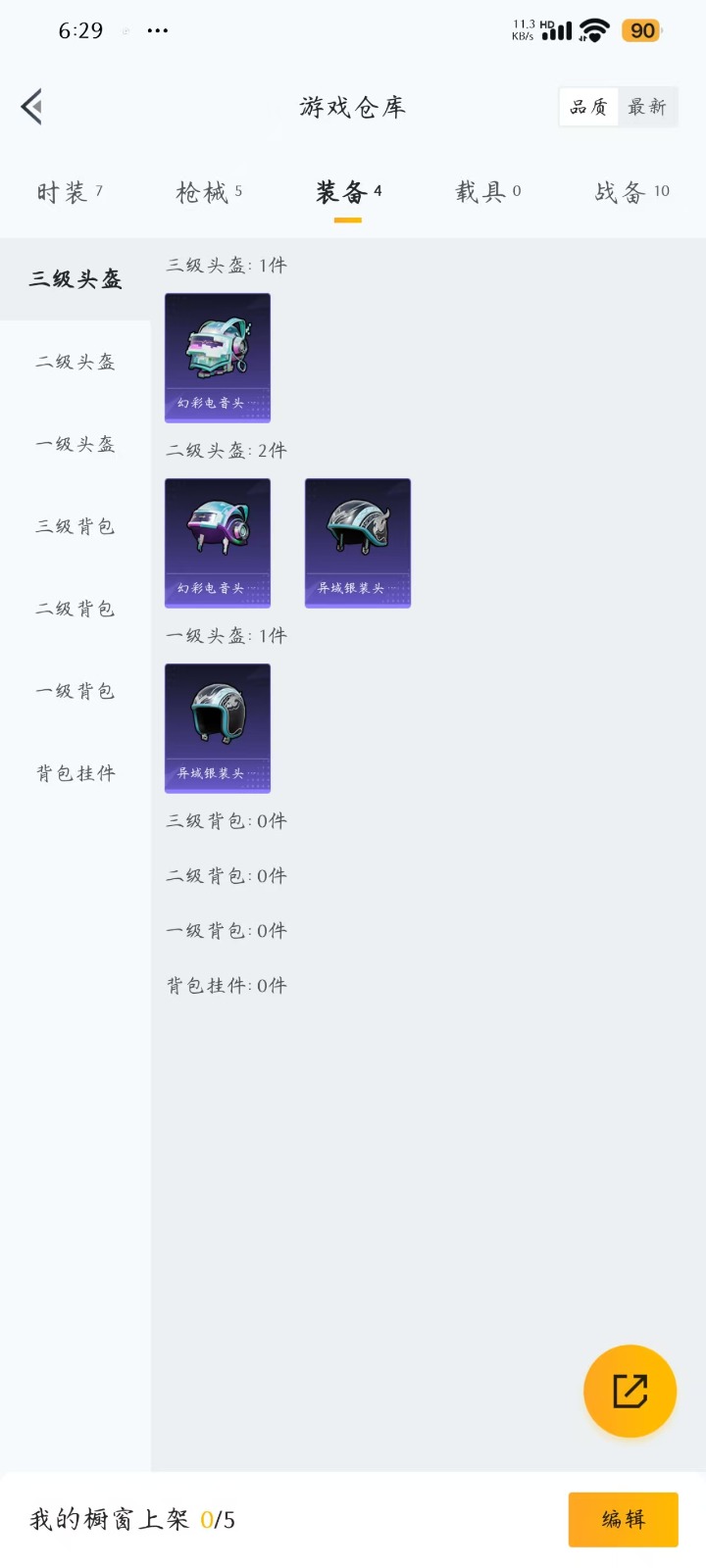706x1568 pixels.
Task: Tap the orange floating share button
Action: tap(630, 1391)
